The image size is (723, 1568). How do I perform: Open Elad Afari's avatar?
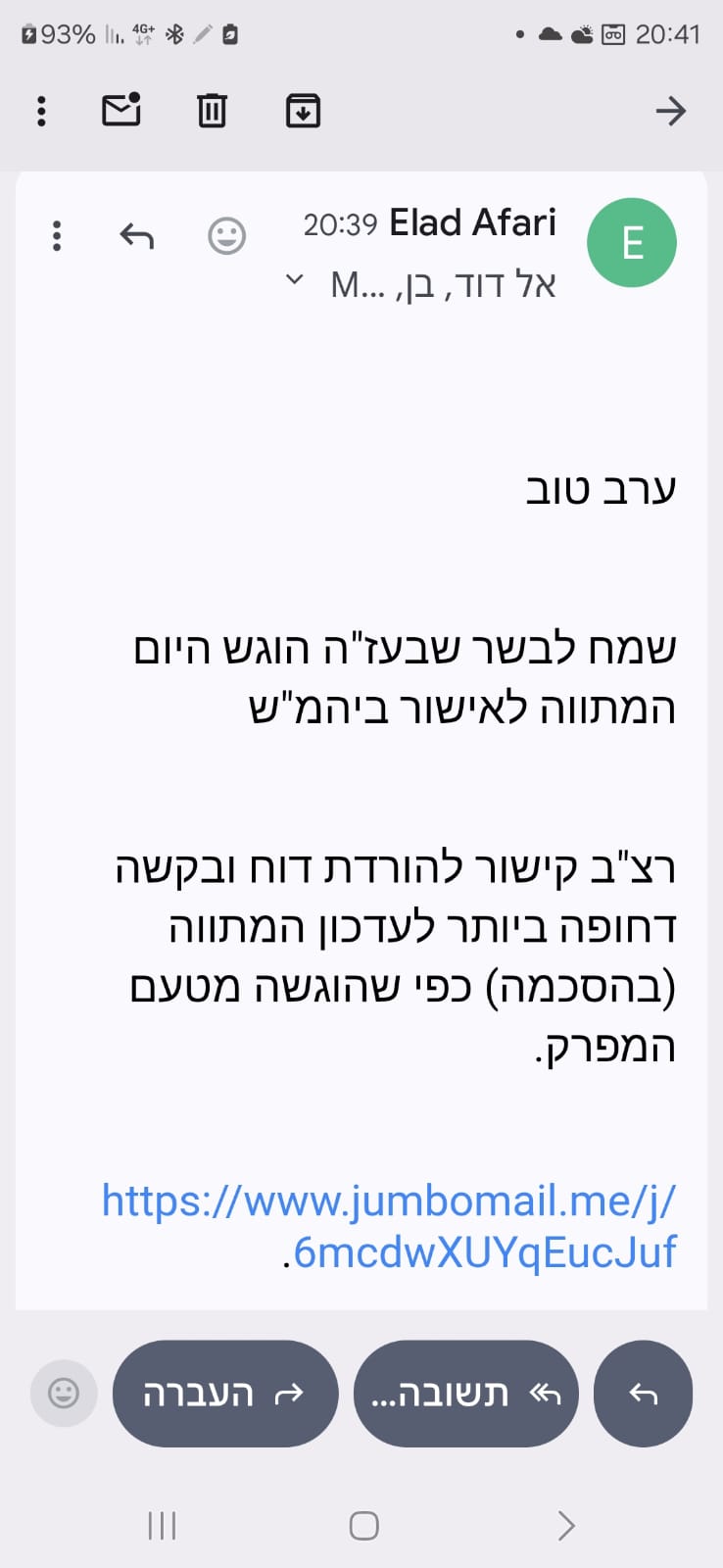(x=631, y=242)
